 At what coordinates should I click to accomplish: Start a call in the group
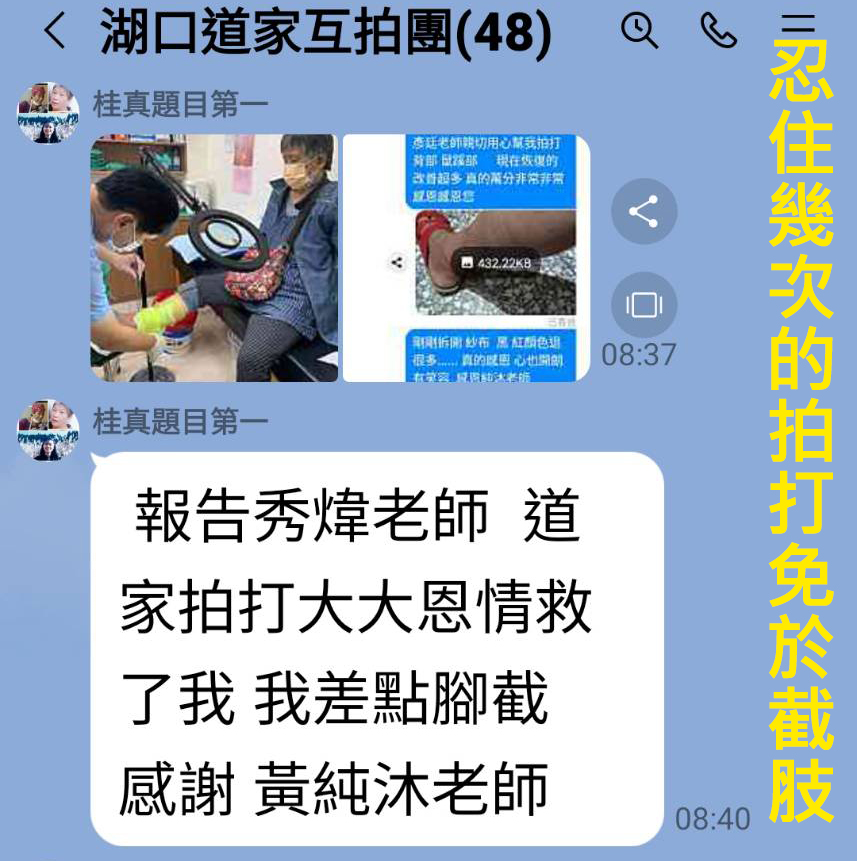coord(718,32)
